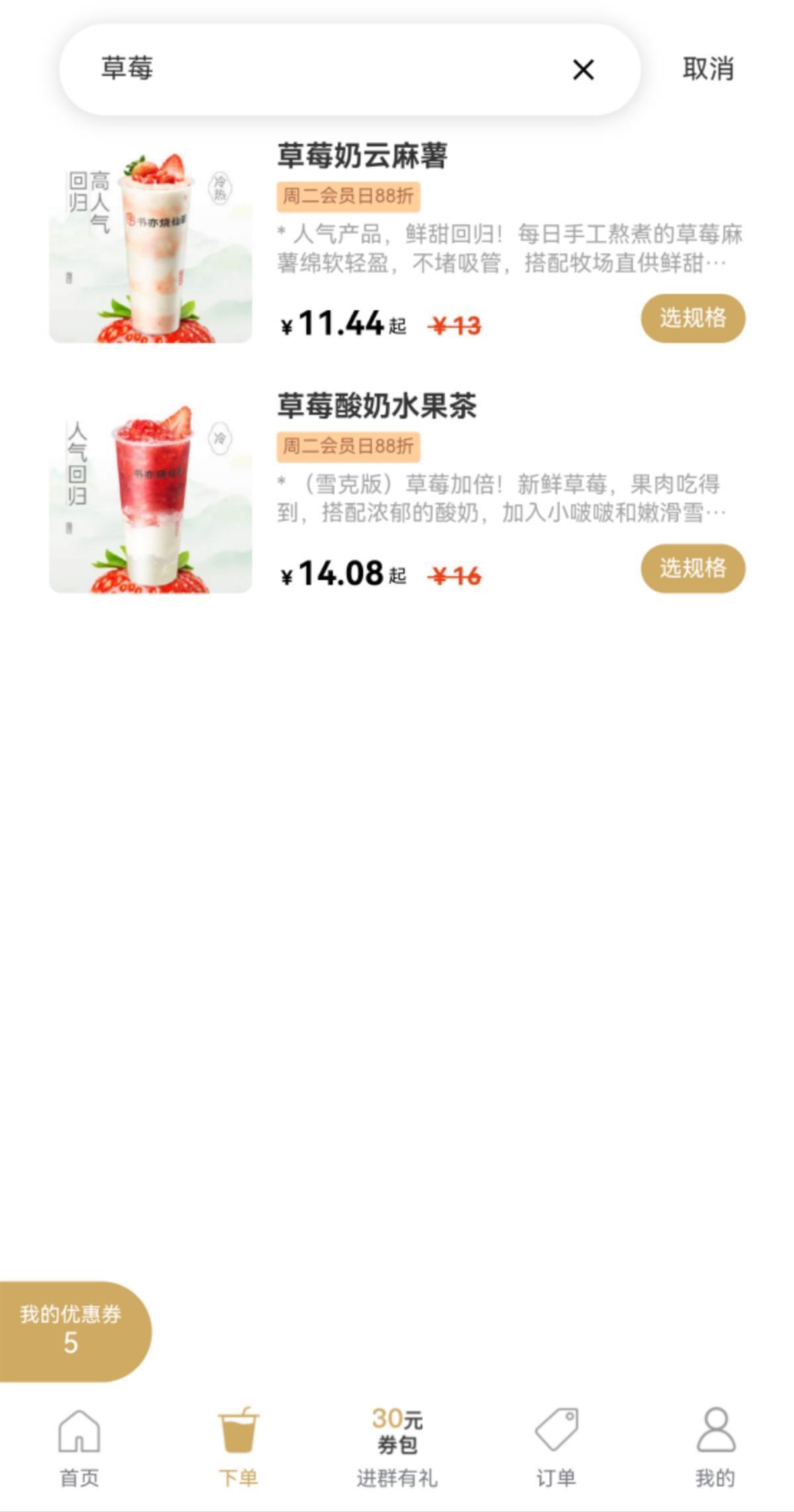Viewport: 794px width, 1512px height.
Task: Tap 取消 to cancel the search
Action: [x=708, y=69]
